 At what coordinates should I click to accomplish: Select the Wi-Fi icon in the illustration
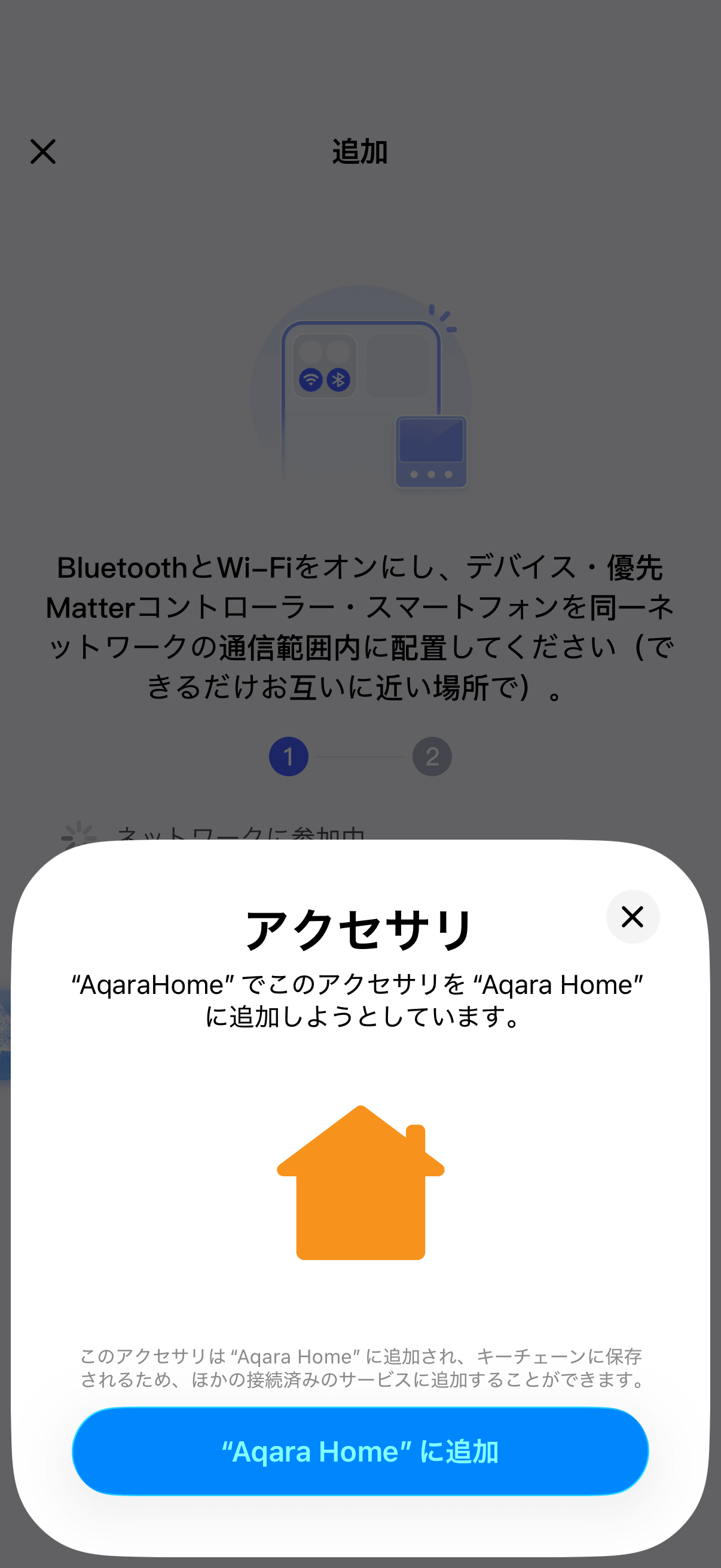pyautogui.click(x=311, y=379)
